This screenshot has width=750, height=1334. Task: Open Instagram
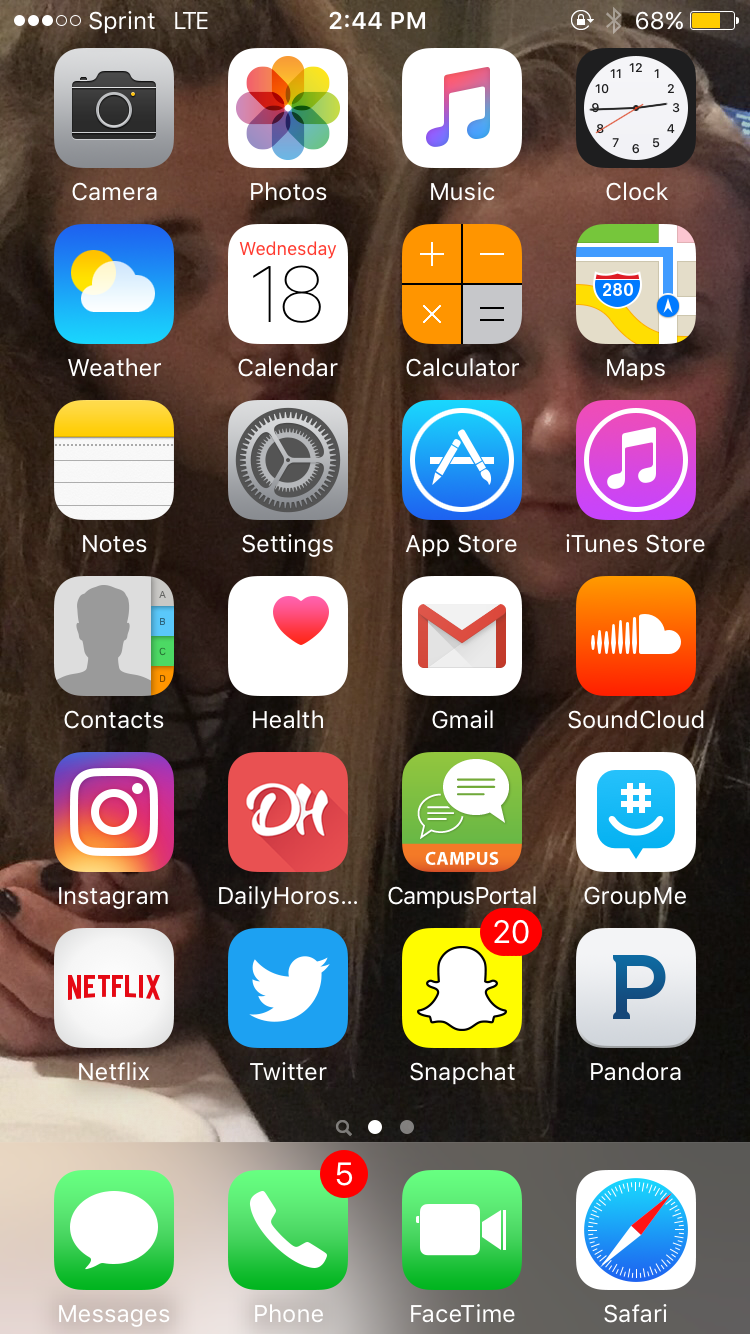[x=114, y=812]
